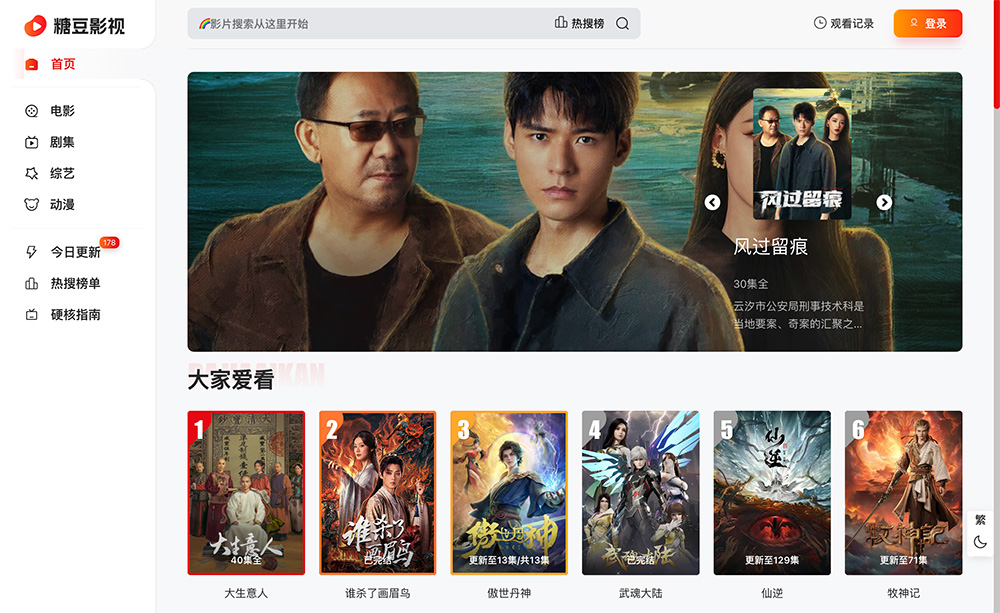Toggle dark mode with the moon icon
Image resolution: width=1000 pixels, height=613 pixels.
tap(980, 542)
